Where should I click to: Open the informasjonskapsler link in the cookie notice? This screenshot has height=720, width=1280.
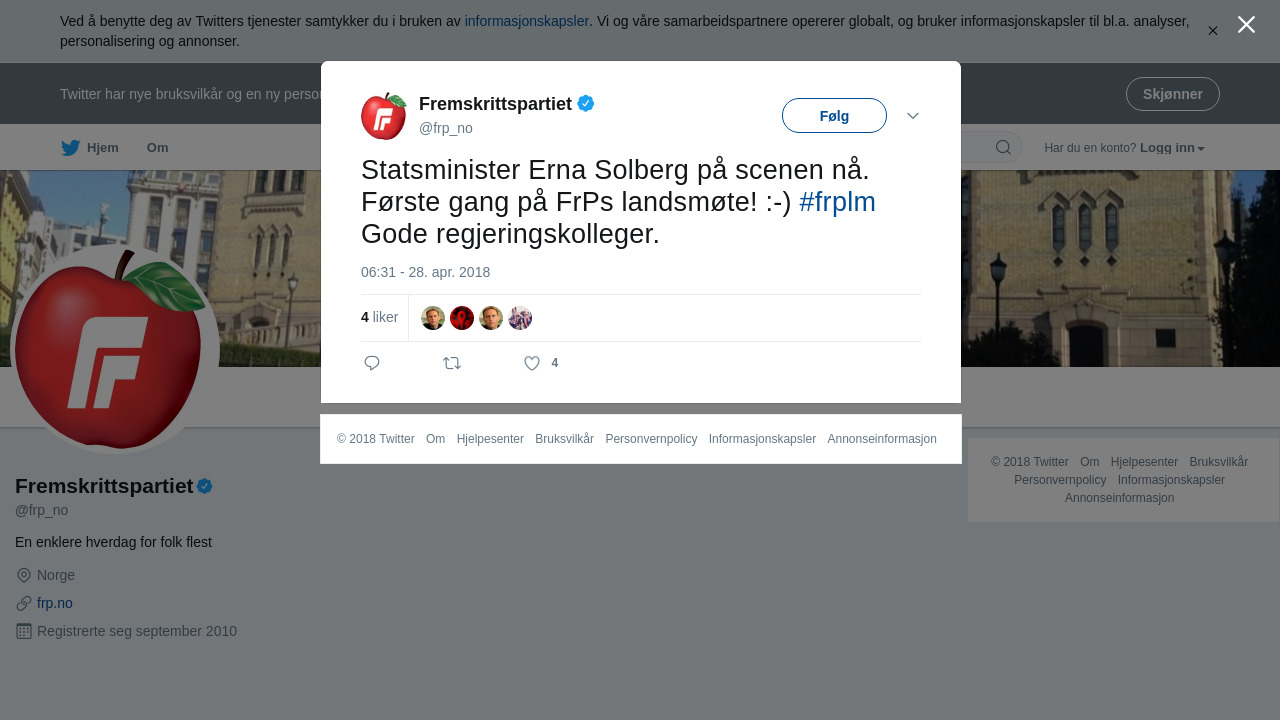(526, 21)
